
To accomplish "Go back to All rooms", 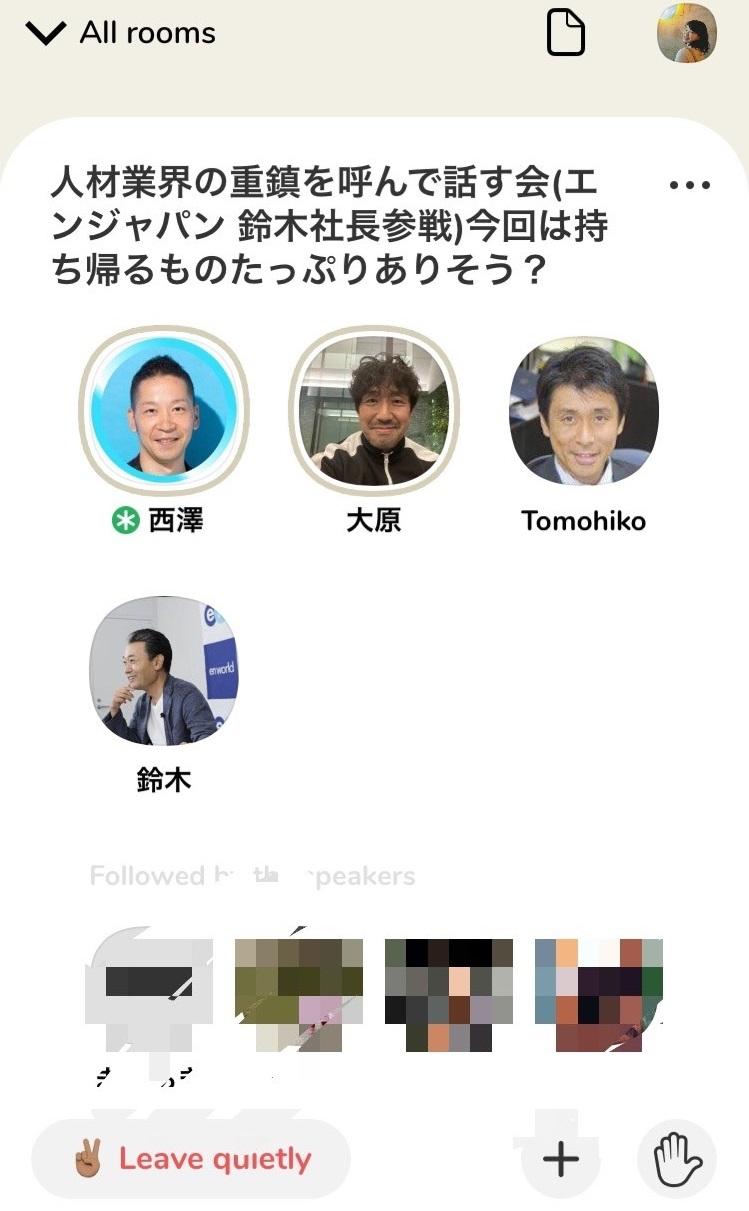I will pyautogui.click(x=122, y=33).
